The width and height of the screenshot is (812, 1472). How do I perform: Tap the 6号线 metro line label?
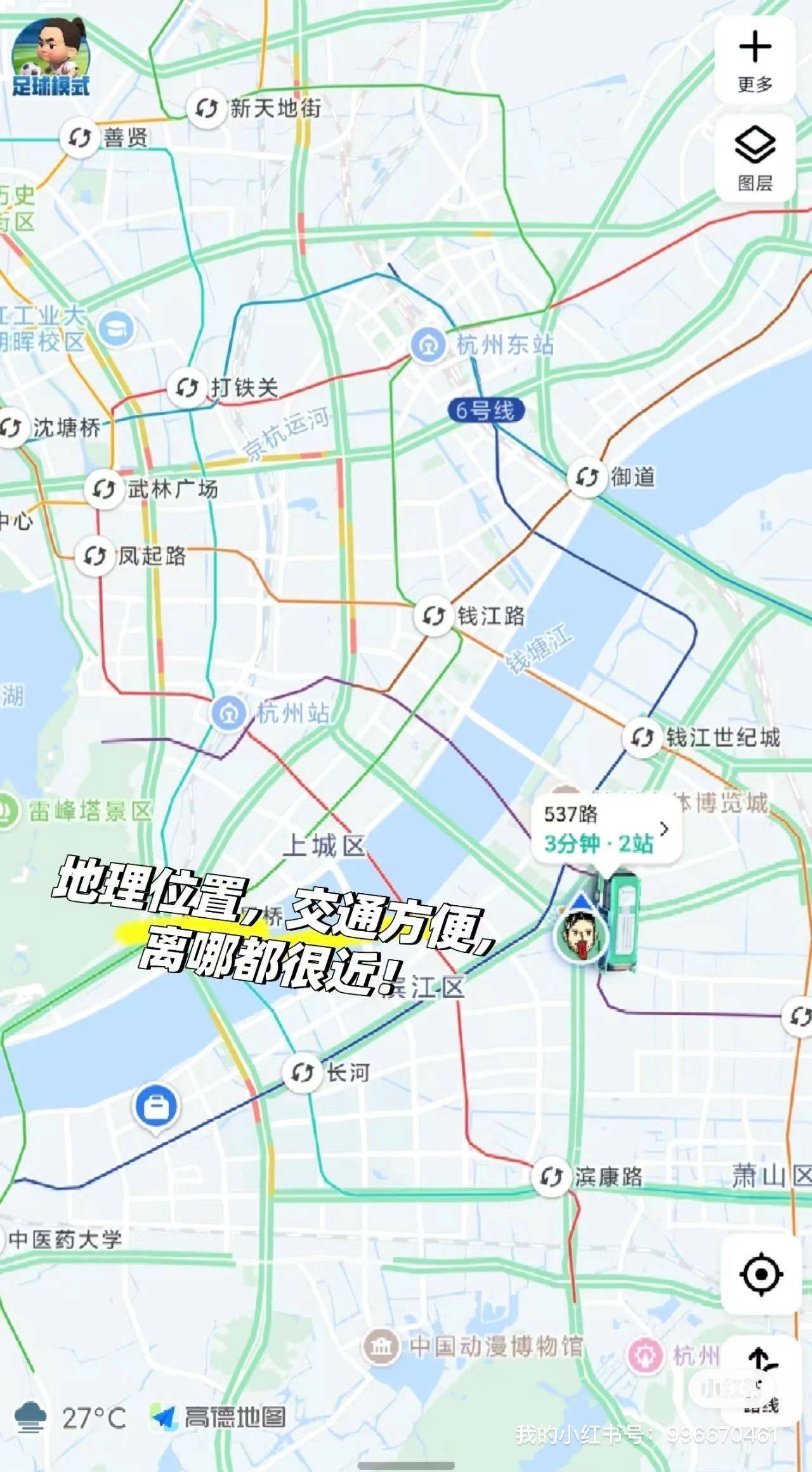(485, 410)
